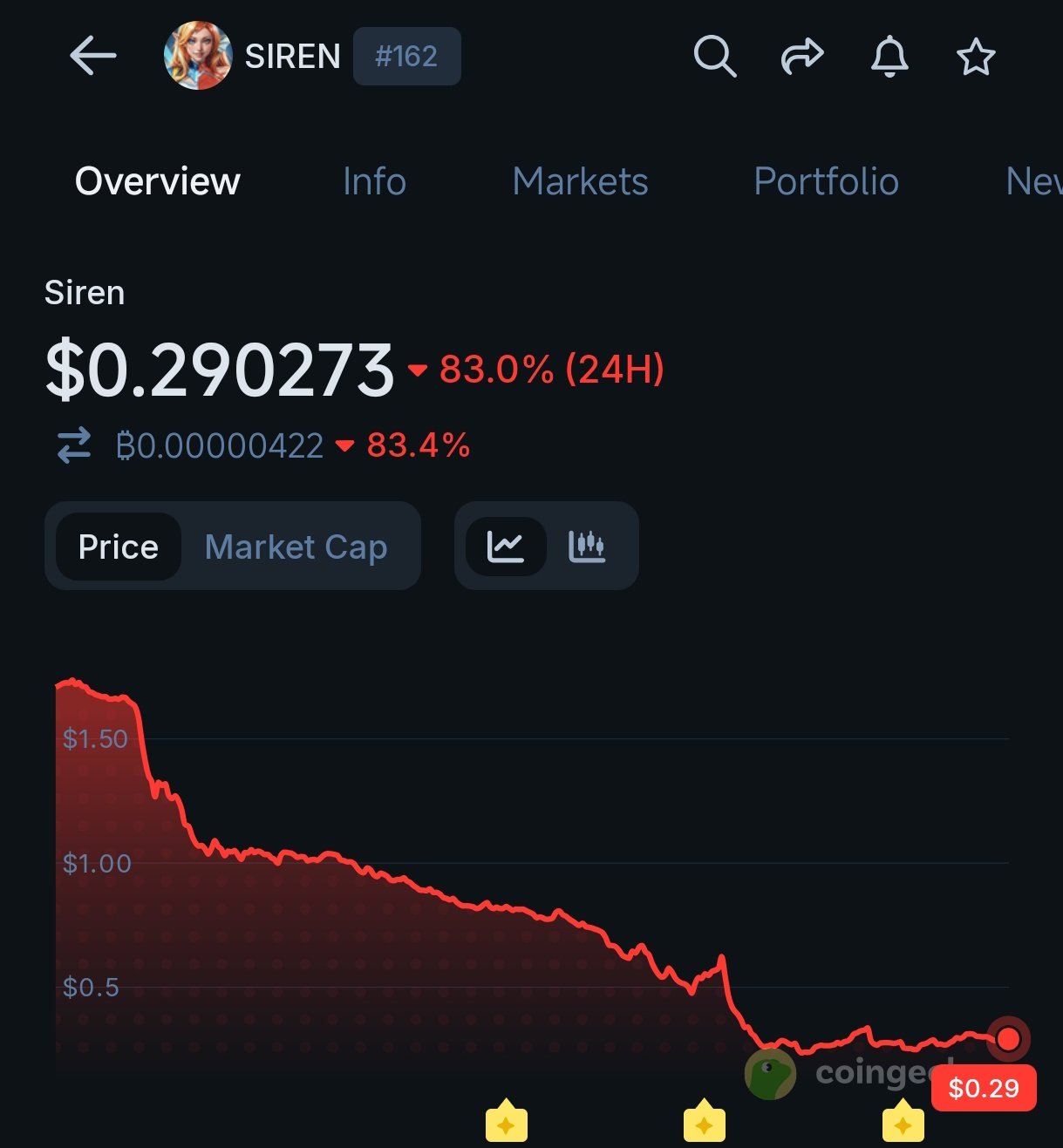Open the Markets tab
Screen dimensions: 1063x1148
coord(580,181)
